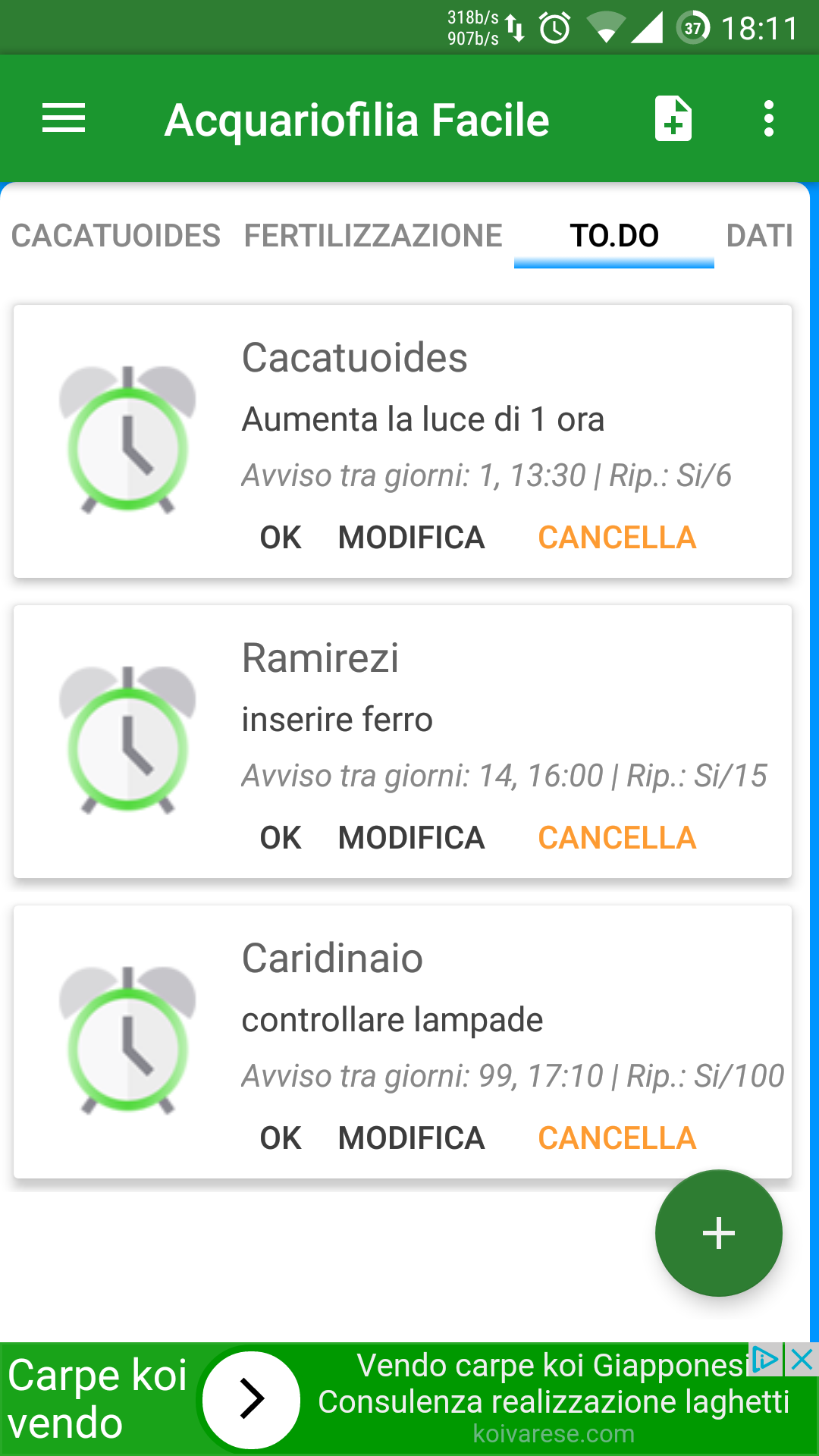Switch to the Fertilizzazione tab

tap(373, 236)
